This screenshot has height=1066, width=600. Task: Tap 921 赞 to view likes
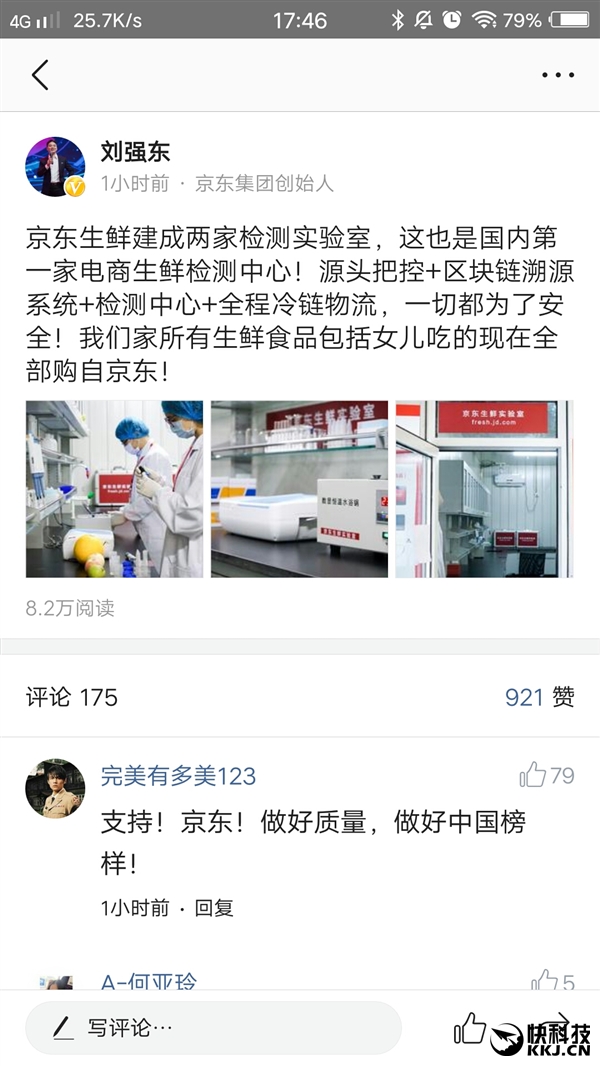(539, 697)
